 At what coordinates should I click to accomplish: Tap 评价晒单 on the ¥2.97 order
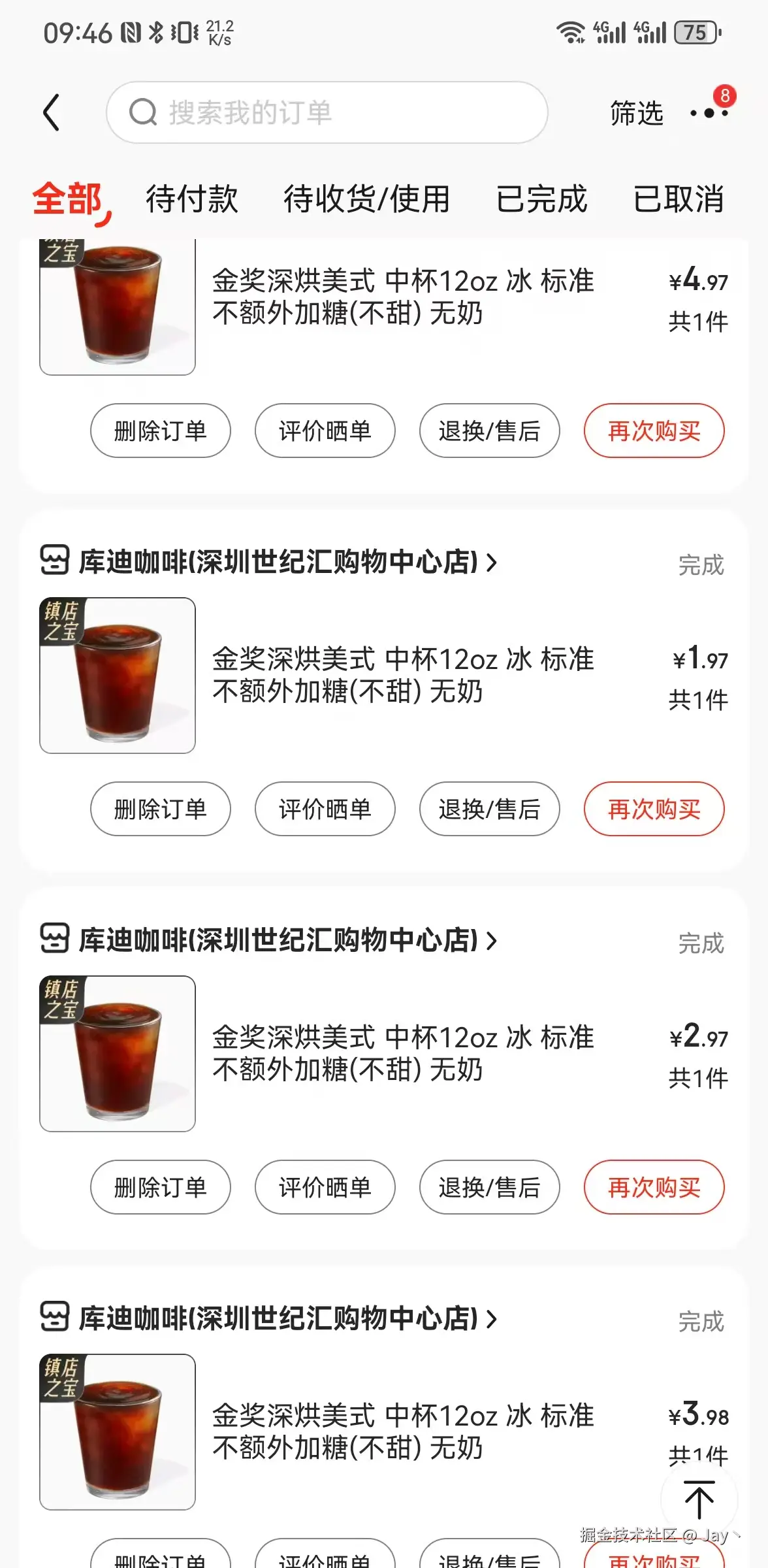(x=325, y=1188)
